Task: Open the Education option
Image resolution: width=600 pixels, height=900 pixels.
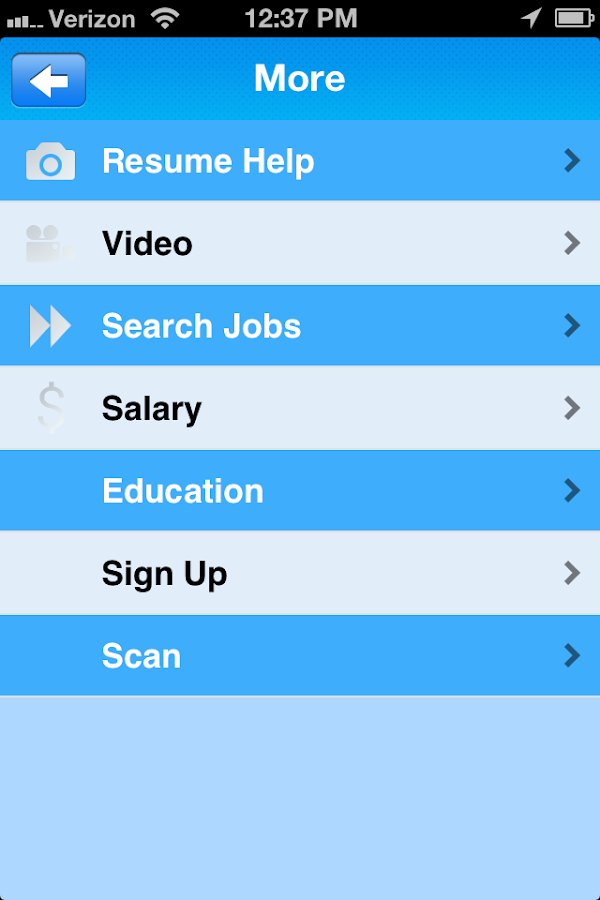Action: [300, 491]
